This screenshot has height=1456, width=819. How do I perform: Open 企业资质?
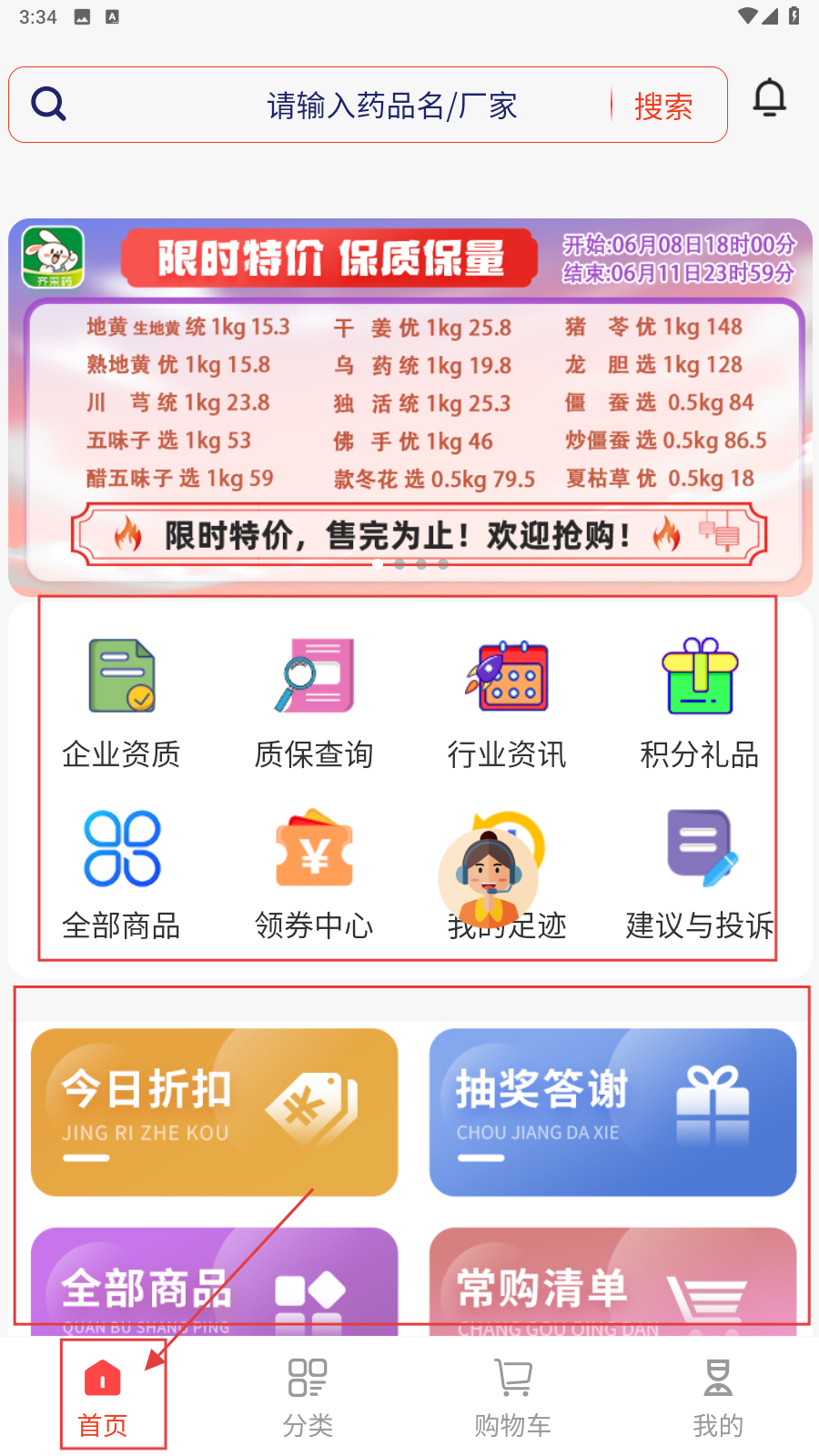(x=121, y=703)
